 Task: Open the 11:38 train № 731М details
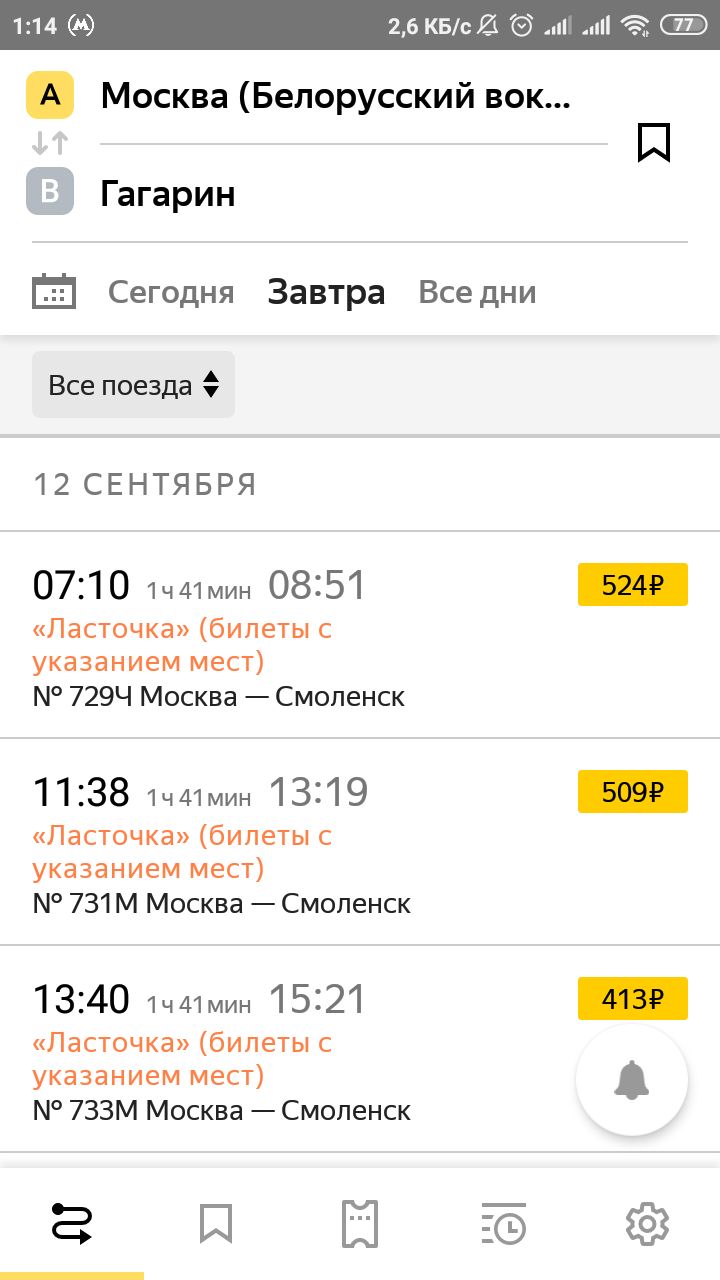click(360, 842)
